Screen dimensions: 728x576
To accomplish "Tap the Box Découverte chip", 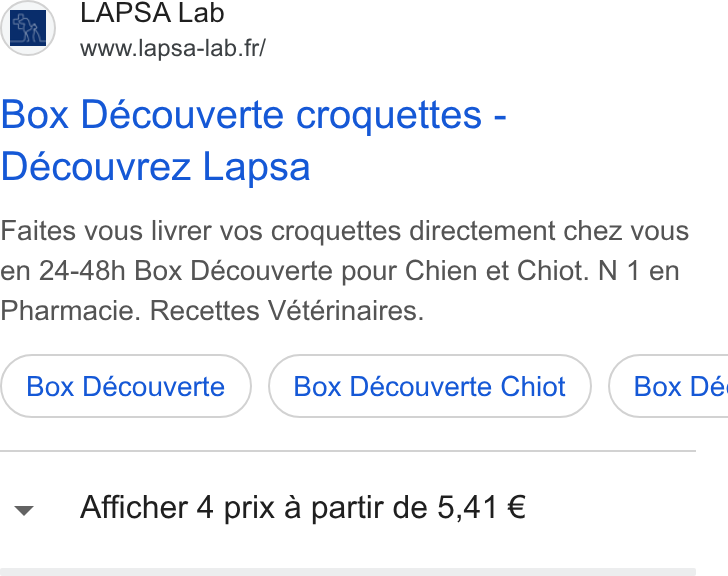I will 126,386.
